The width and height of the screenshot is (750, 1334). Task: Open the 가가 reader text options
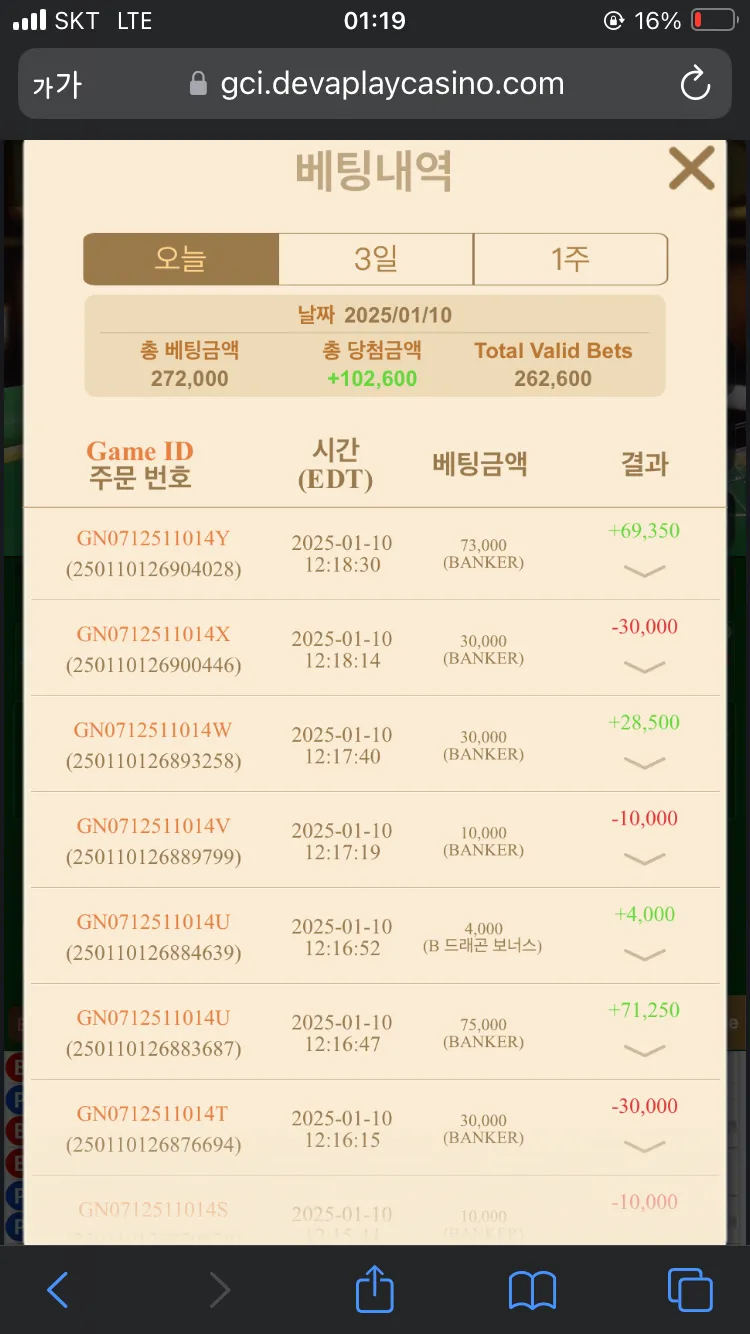57,85
